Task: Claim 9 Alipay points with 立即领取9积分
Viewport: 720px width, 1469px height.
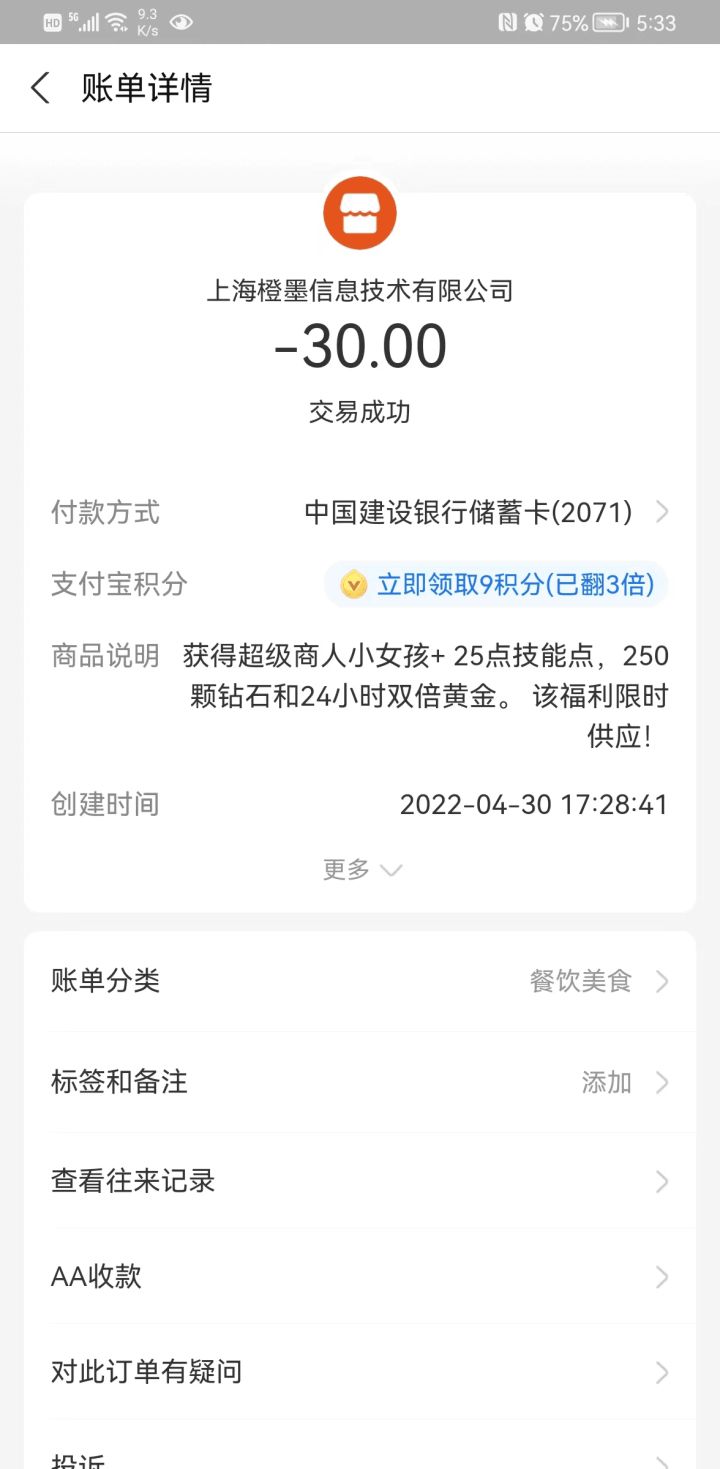Action: tap(496, 584)
